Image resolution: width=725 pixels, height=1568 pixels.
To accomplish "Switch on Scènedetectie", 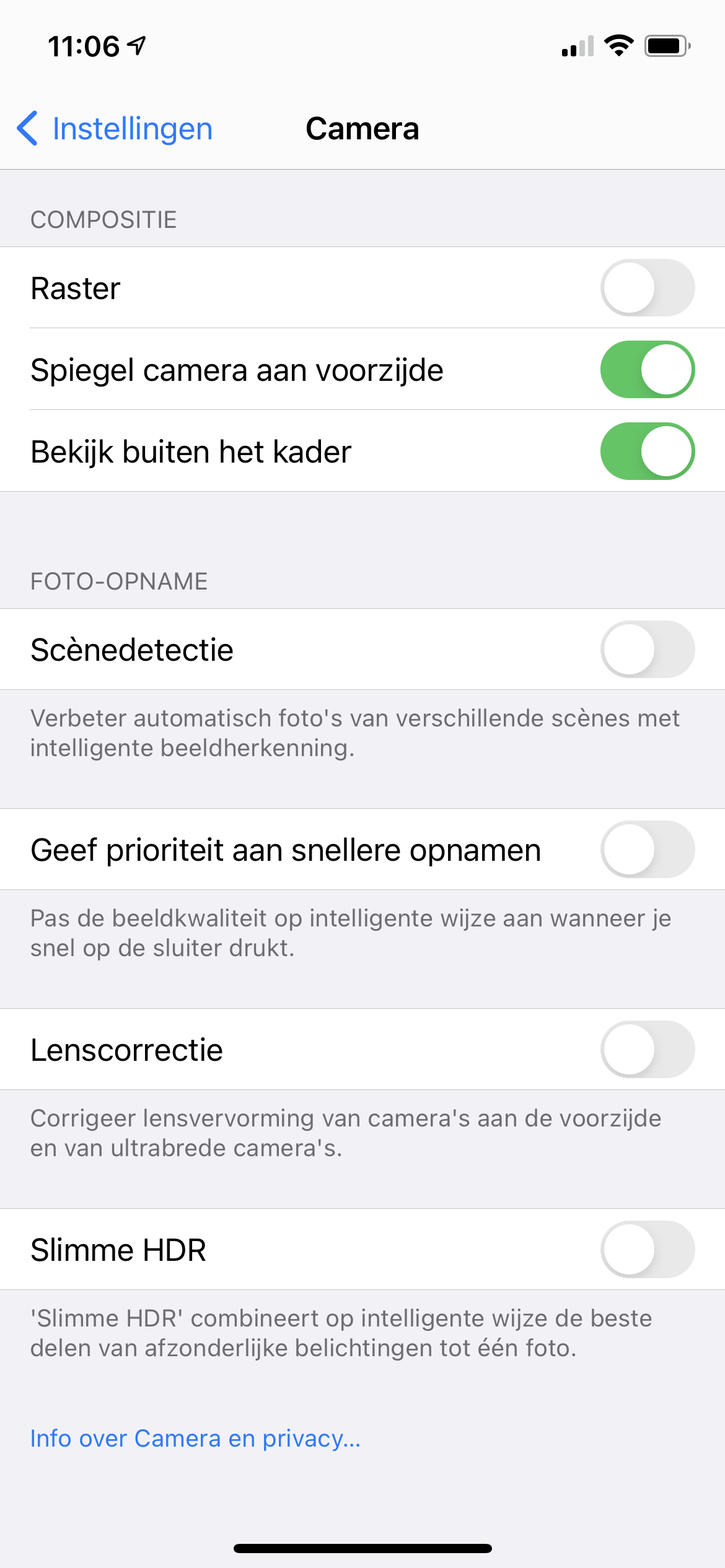I will [x=647, y=650].
